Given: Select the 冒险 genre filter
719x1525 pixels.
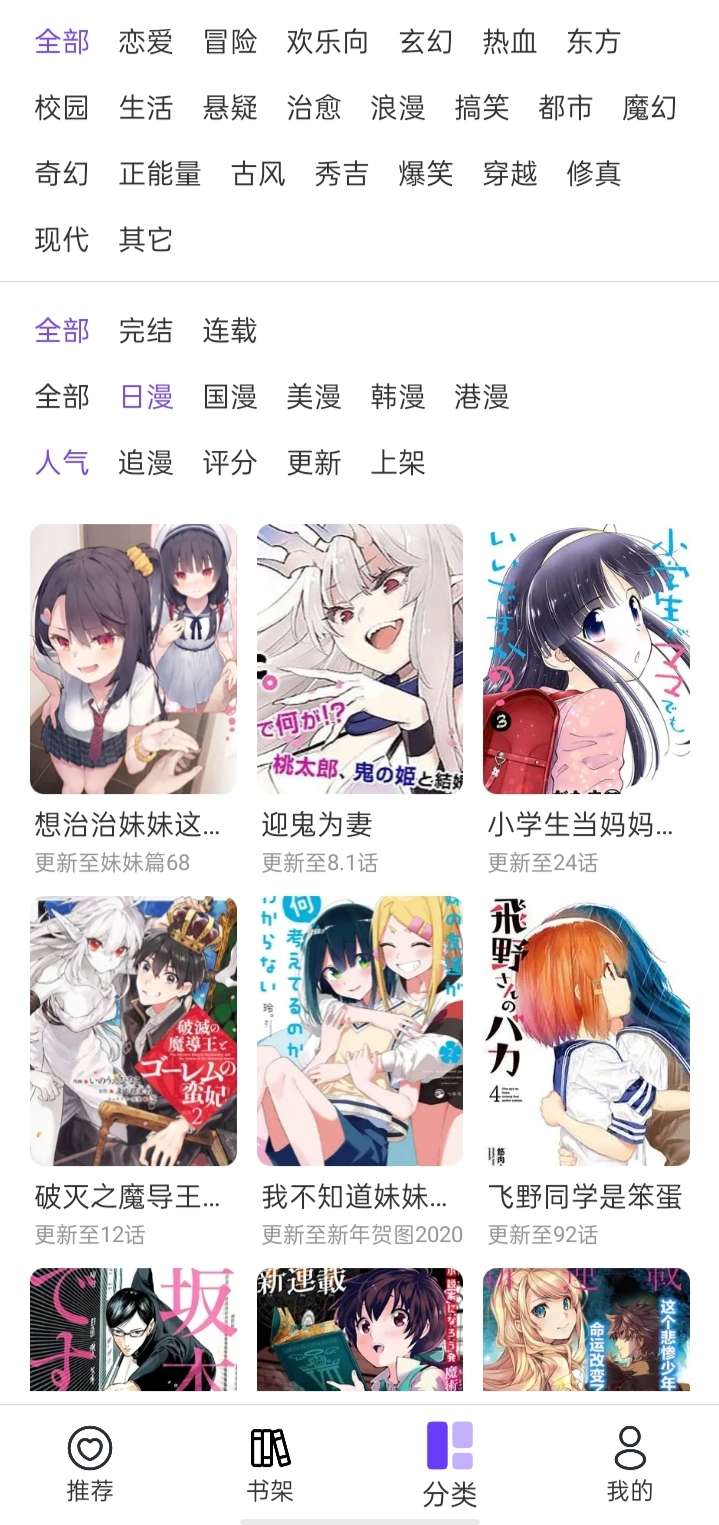Looking at the screenshot, I should click(230, 42).
